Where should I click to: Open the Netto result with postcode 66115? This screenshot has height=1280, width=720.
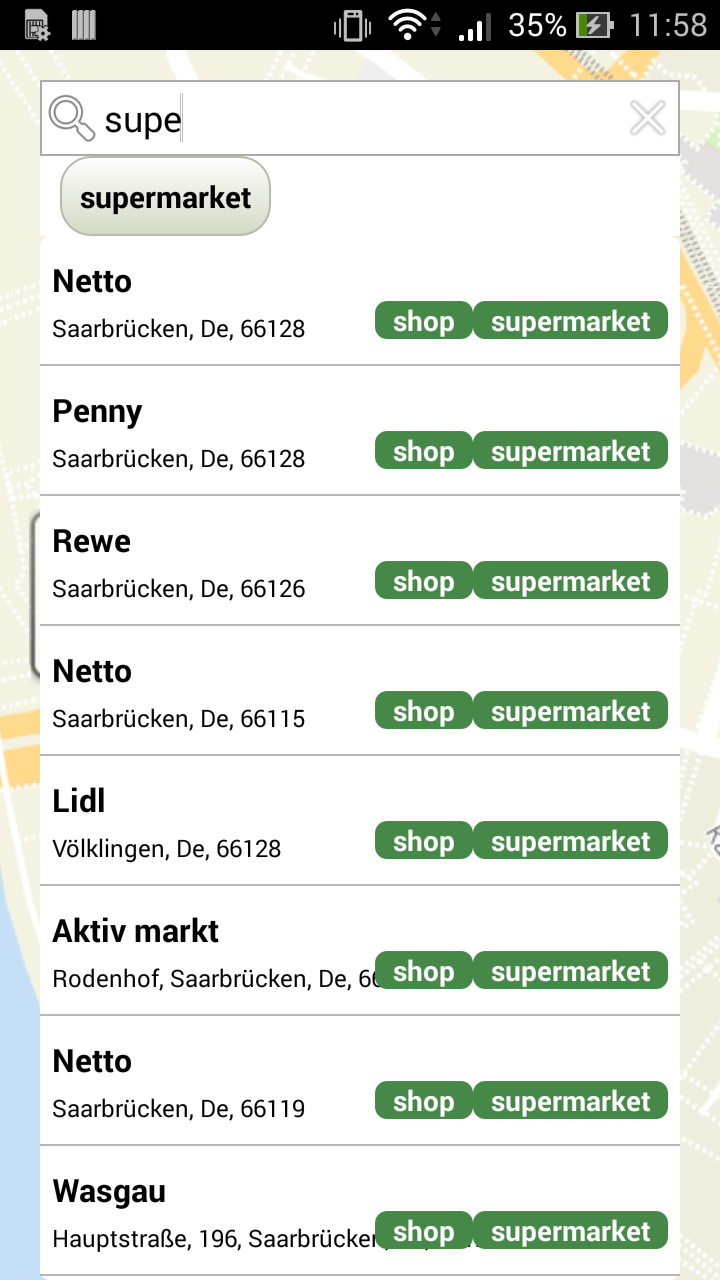(360, 691)
